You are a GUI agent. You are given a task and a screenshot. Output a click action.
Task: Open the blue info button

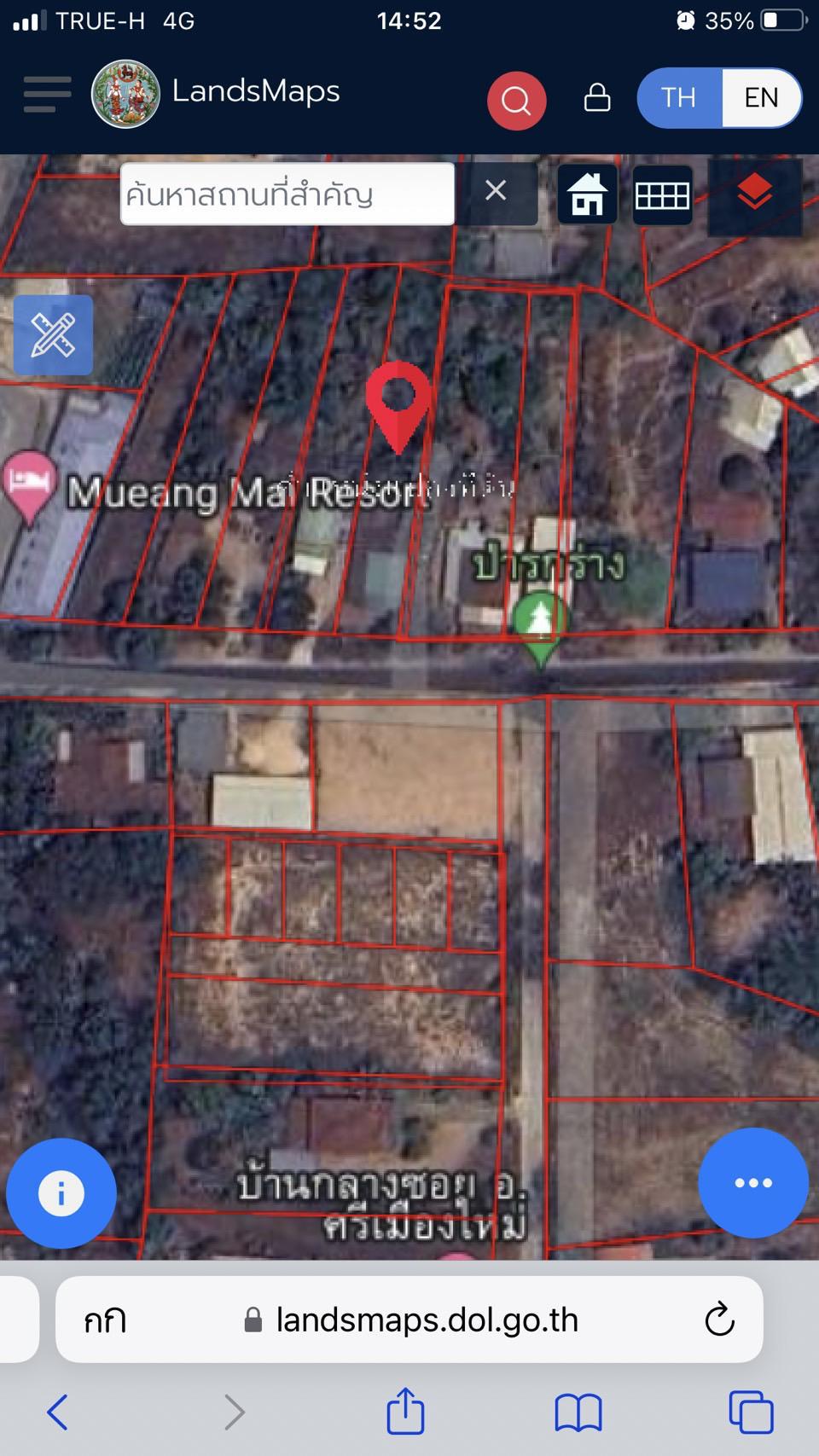pos(61,1193)
